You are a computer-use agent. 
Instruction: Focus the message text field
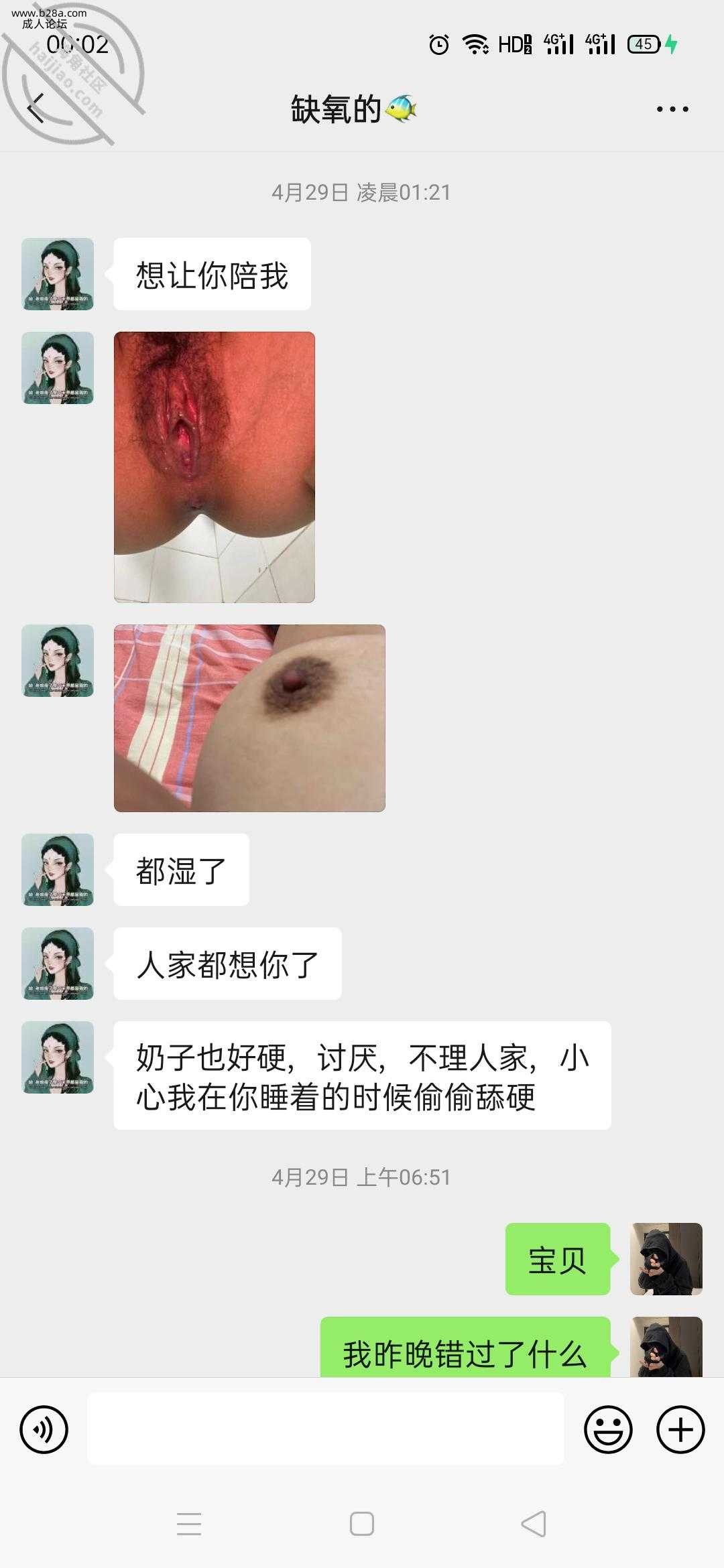pyautogui.click(x=325, y=1430)
